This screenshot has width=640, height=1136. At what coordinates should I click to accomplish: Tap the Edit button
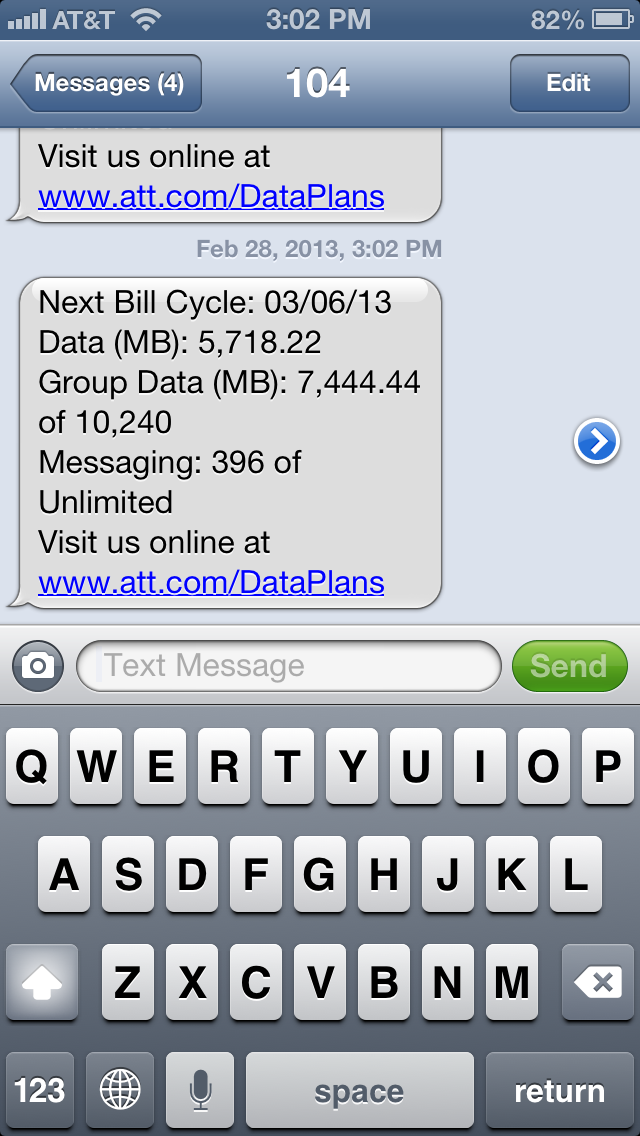(x=569, y=83)
